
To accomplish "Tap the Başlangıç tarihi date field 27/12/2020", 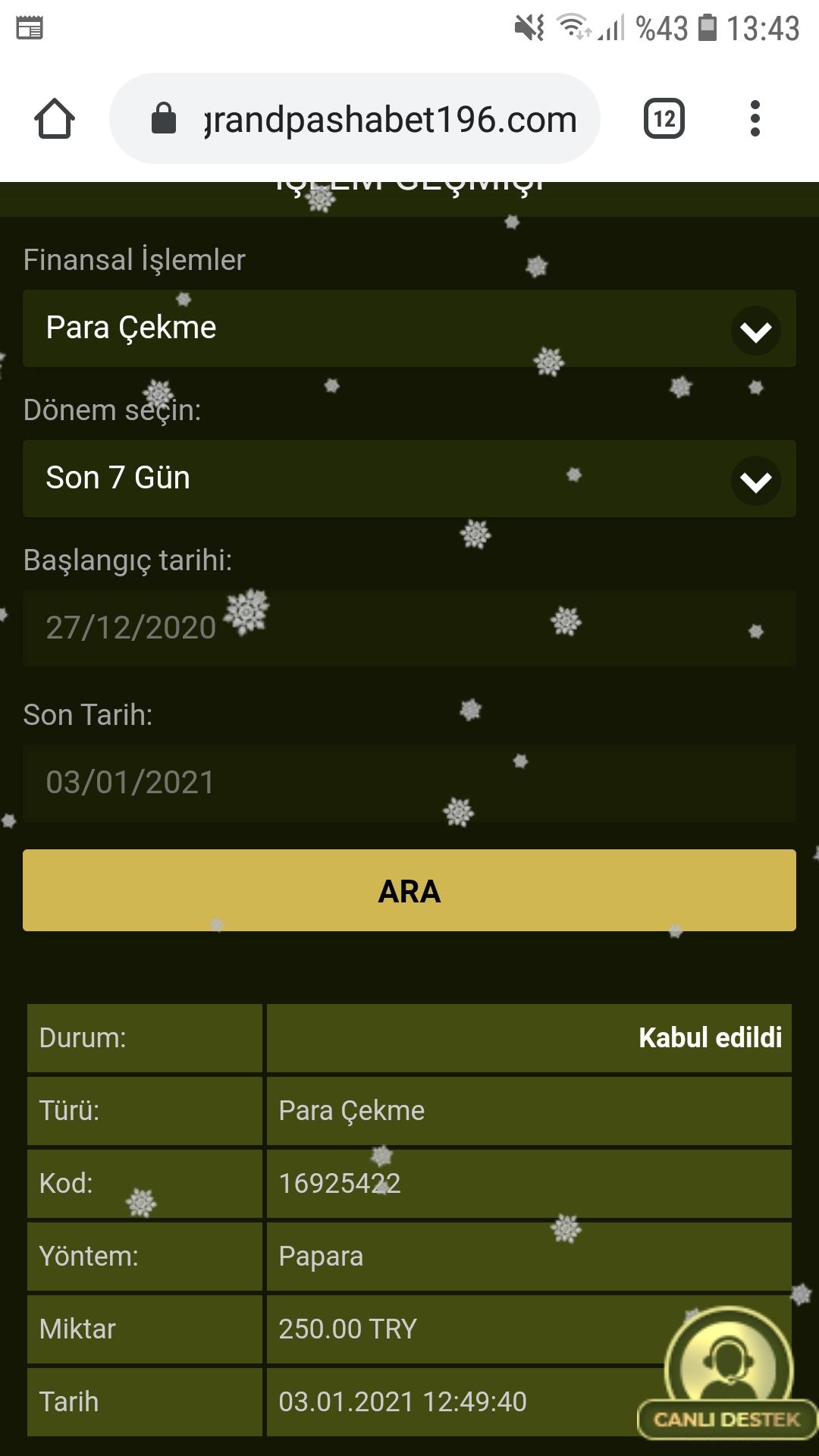I will [x=409, y=629].
